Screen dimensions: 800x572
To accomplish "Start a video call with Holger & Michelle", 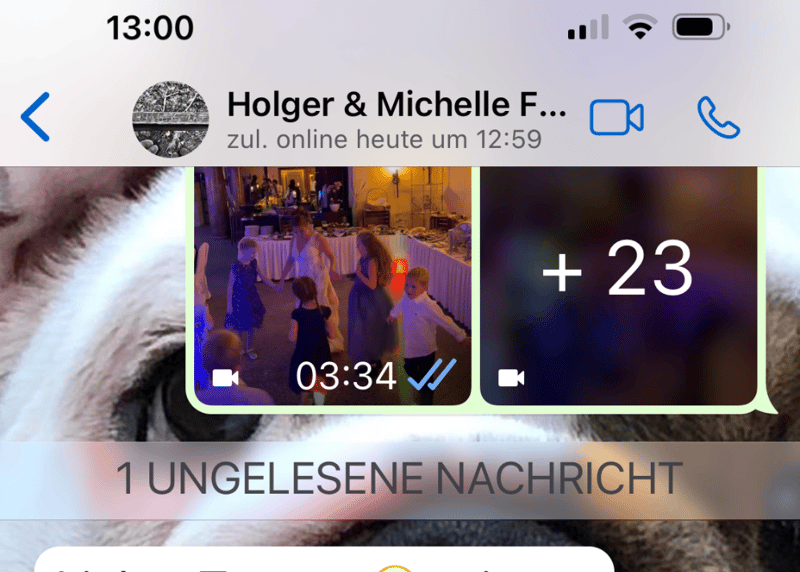I will click(x=616, y=118).
